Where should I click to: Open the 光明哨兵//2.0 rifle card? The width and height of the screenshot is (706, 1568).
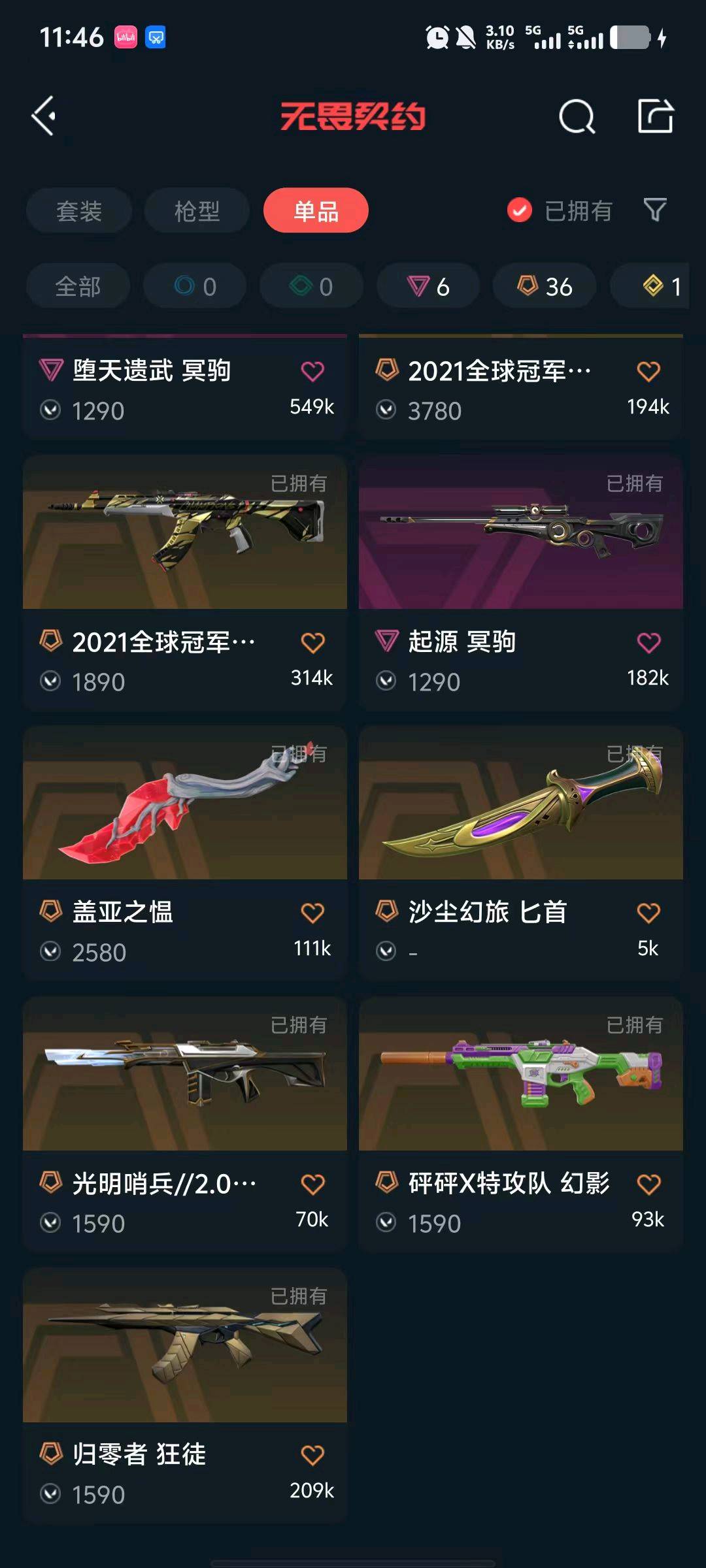(185, 1124)
